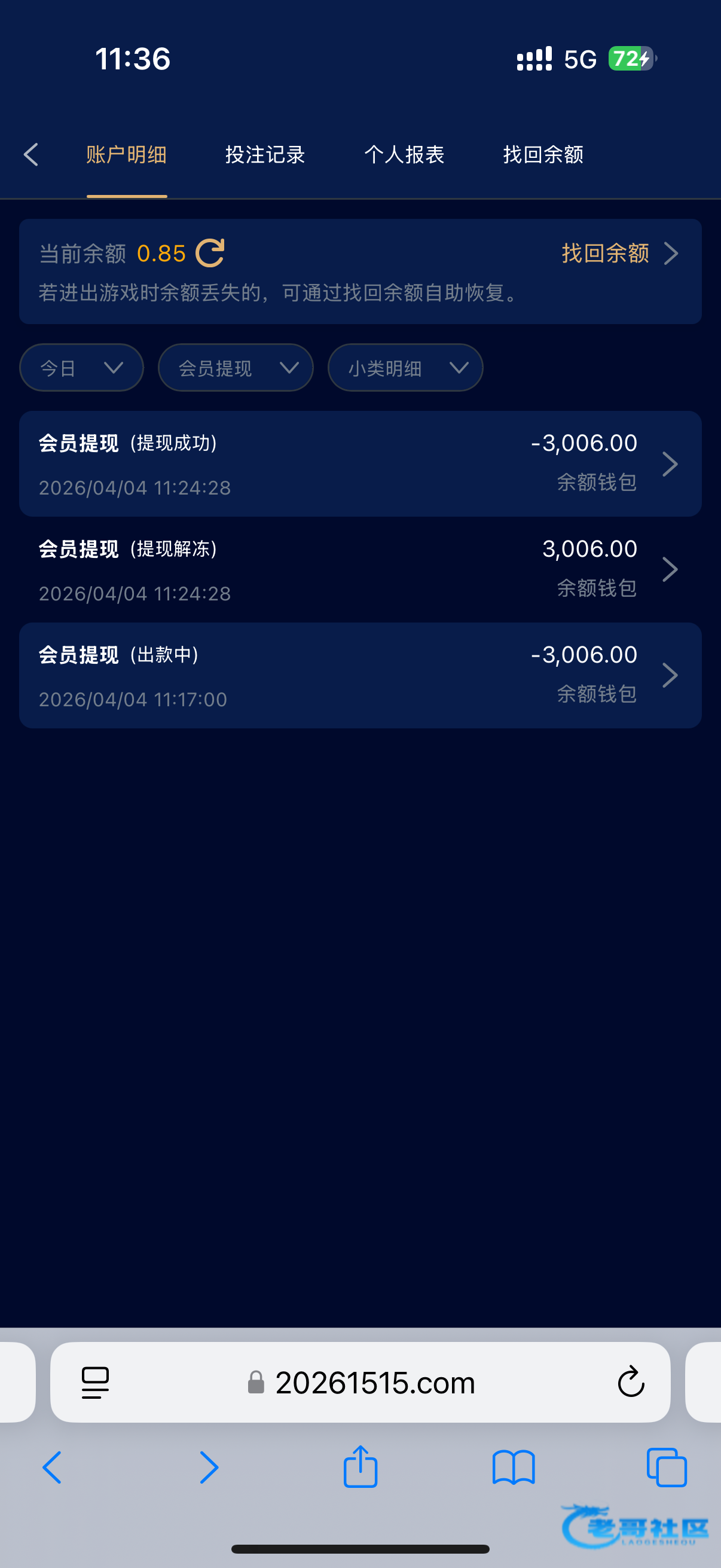This screenshot has width=721, height=1568.
Task: Open Safari bookmarks
Action: point(514,1468)
